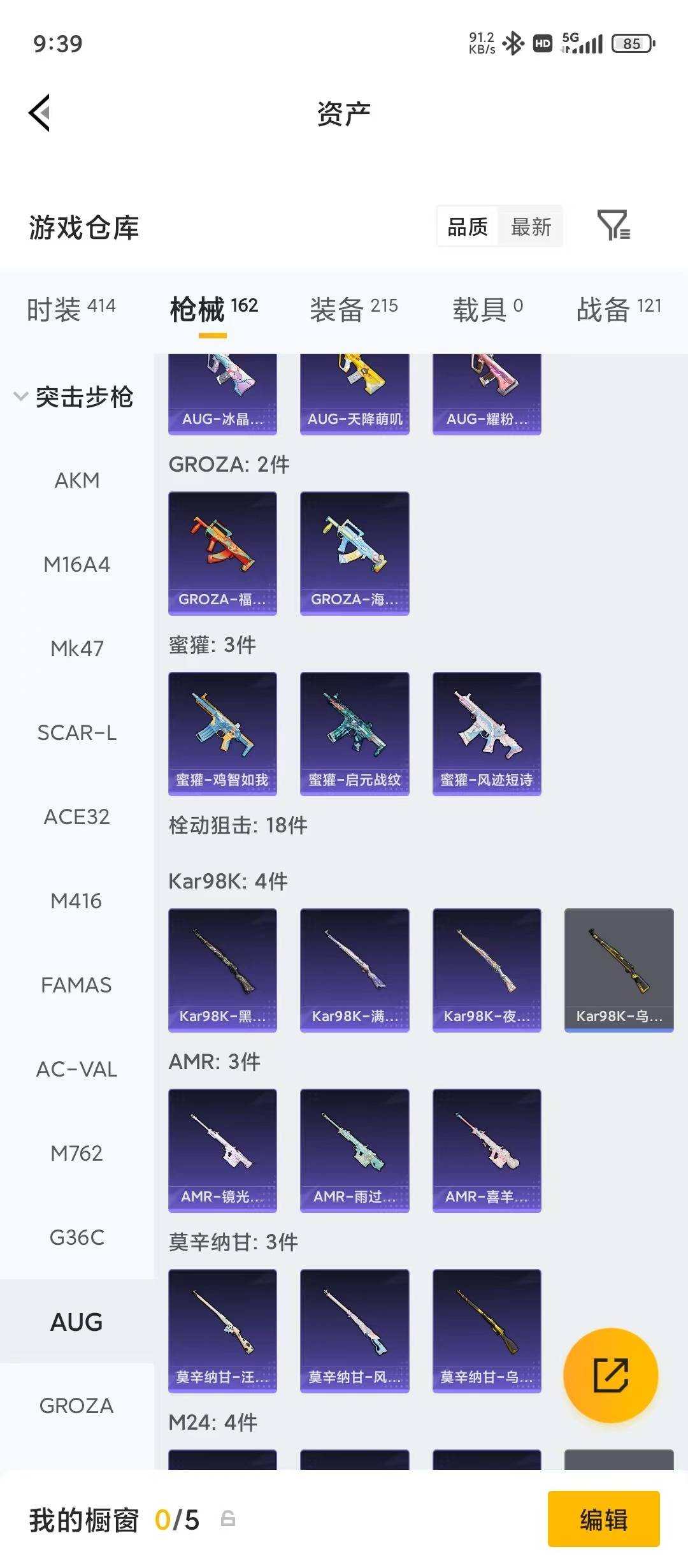Open the GROZA-福 skin tile
Image resolution: width=688 pixels, height=1568 pixels.
(222, 553)
